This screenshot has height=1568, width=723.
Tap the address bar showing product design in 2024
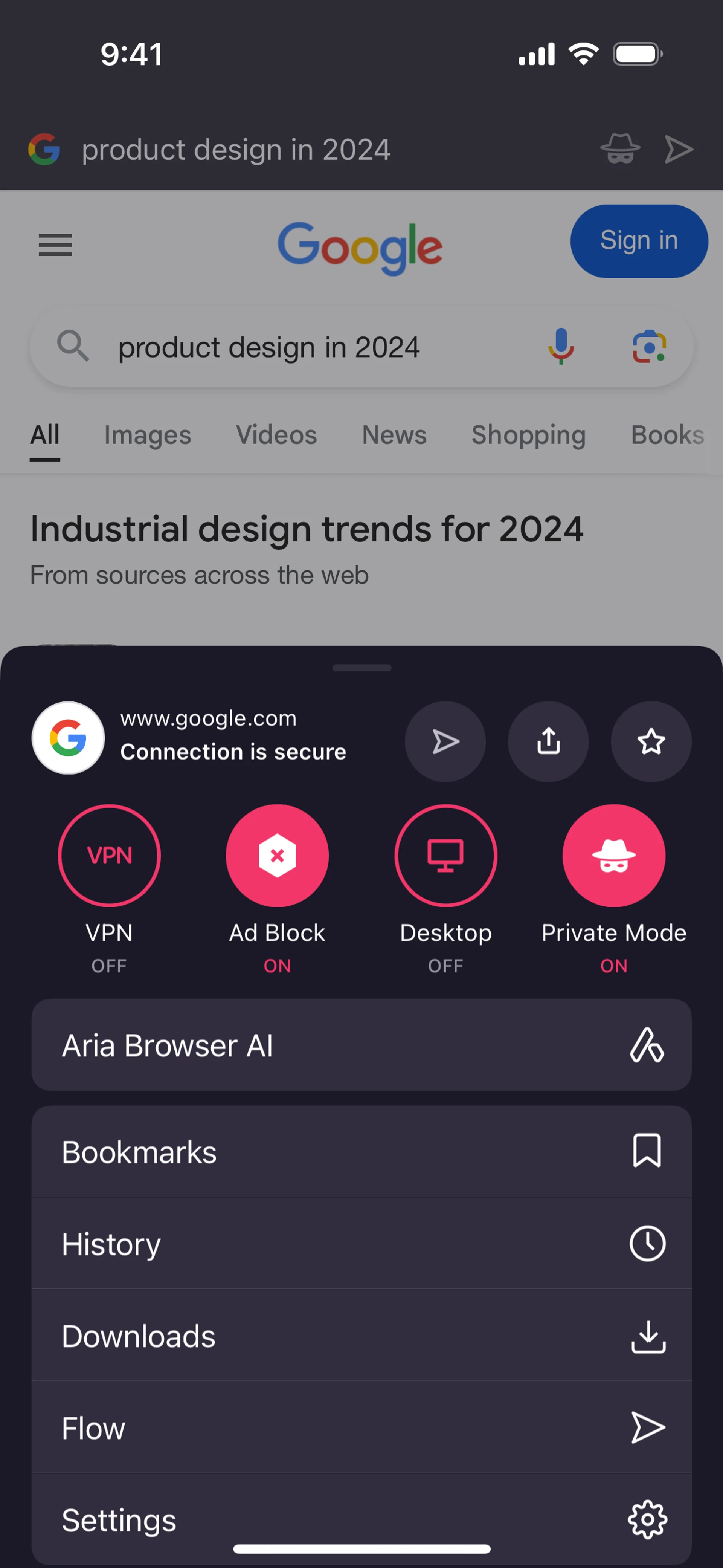(236, 150)
